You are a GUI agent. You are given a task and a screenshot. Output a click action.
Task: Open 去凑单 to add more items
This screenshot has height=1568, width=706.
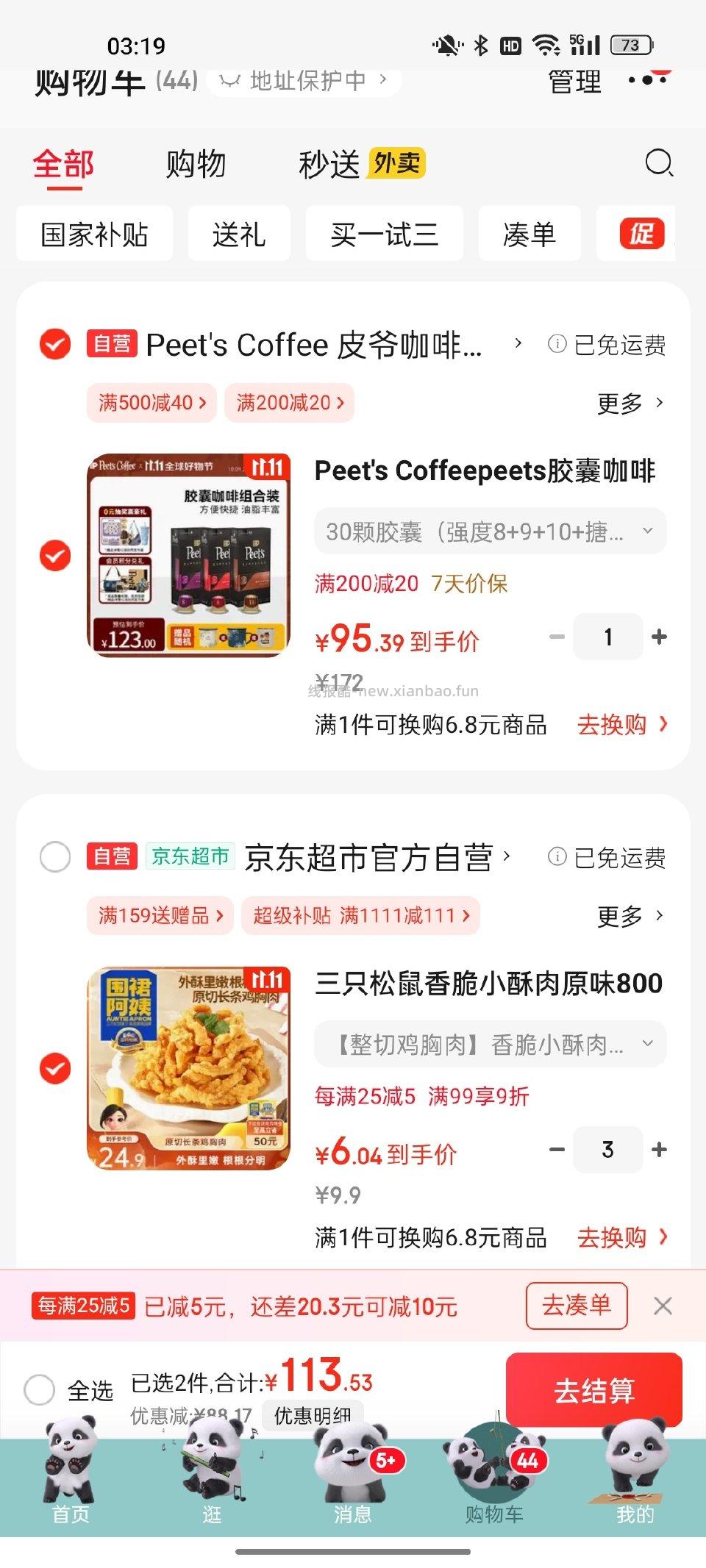[x=577, y=1306]
